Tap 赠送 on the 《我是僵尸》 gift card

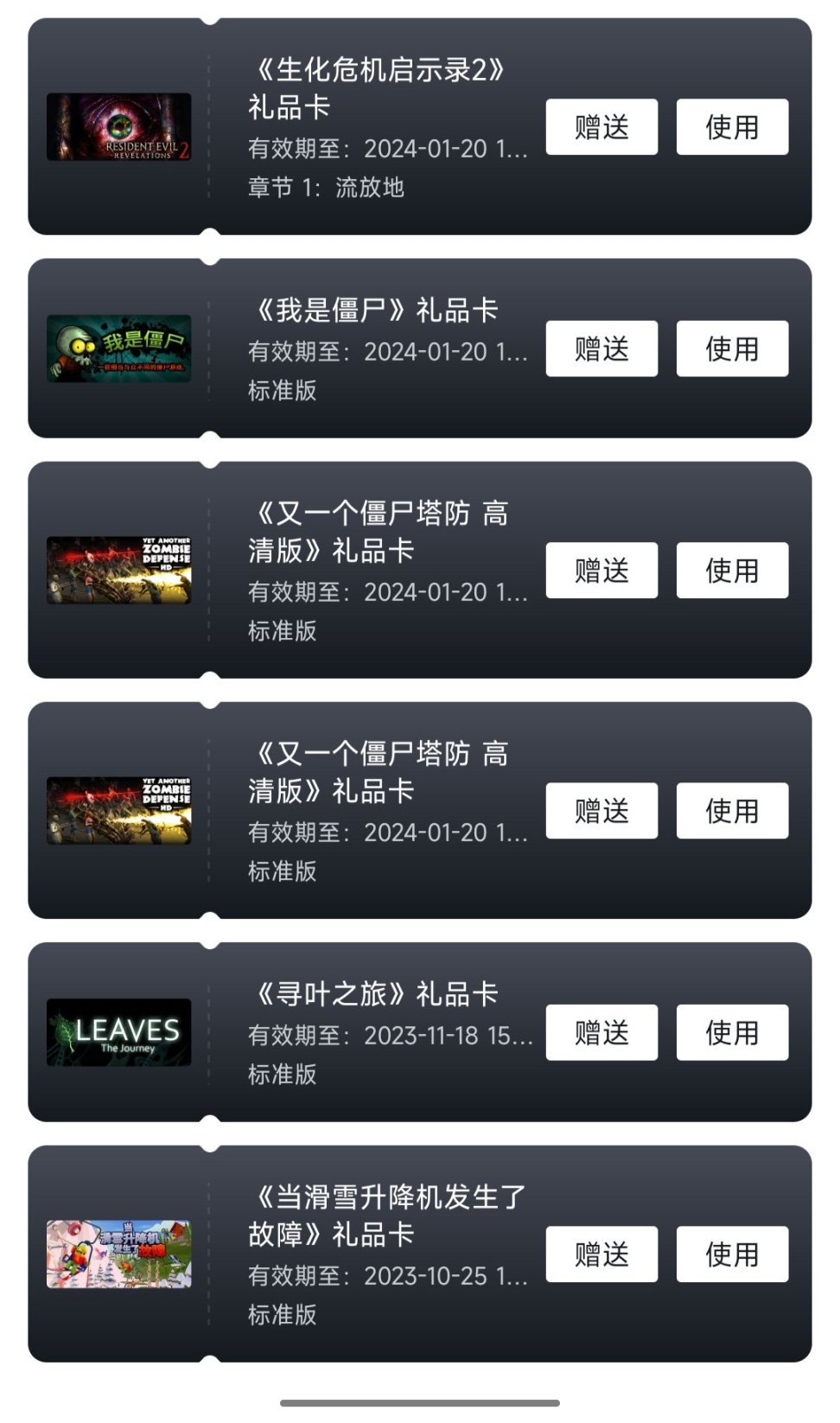[x=601, y=348]
